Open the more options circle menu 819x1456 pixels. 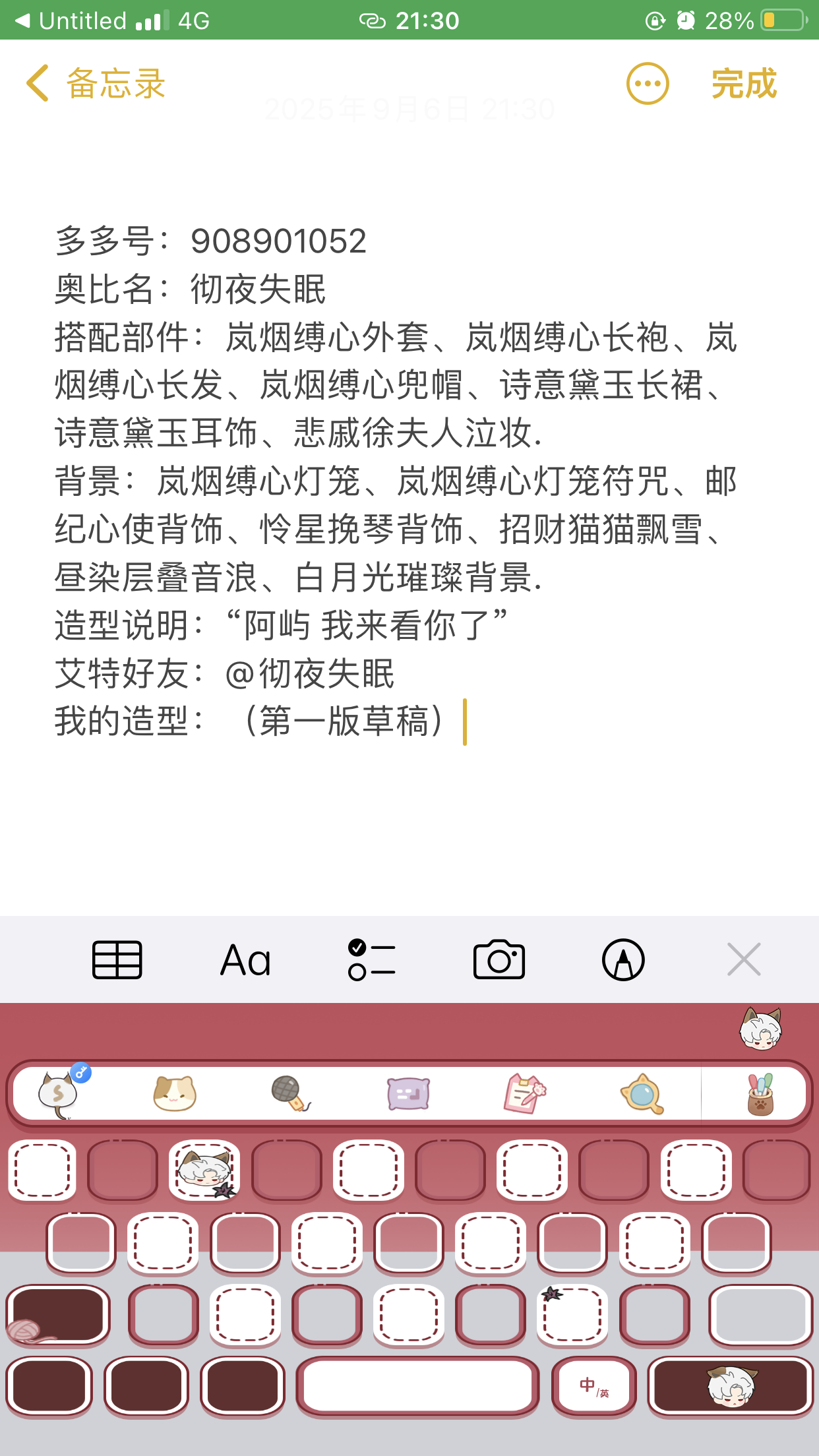[647, 84]
